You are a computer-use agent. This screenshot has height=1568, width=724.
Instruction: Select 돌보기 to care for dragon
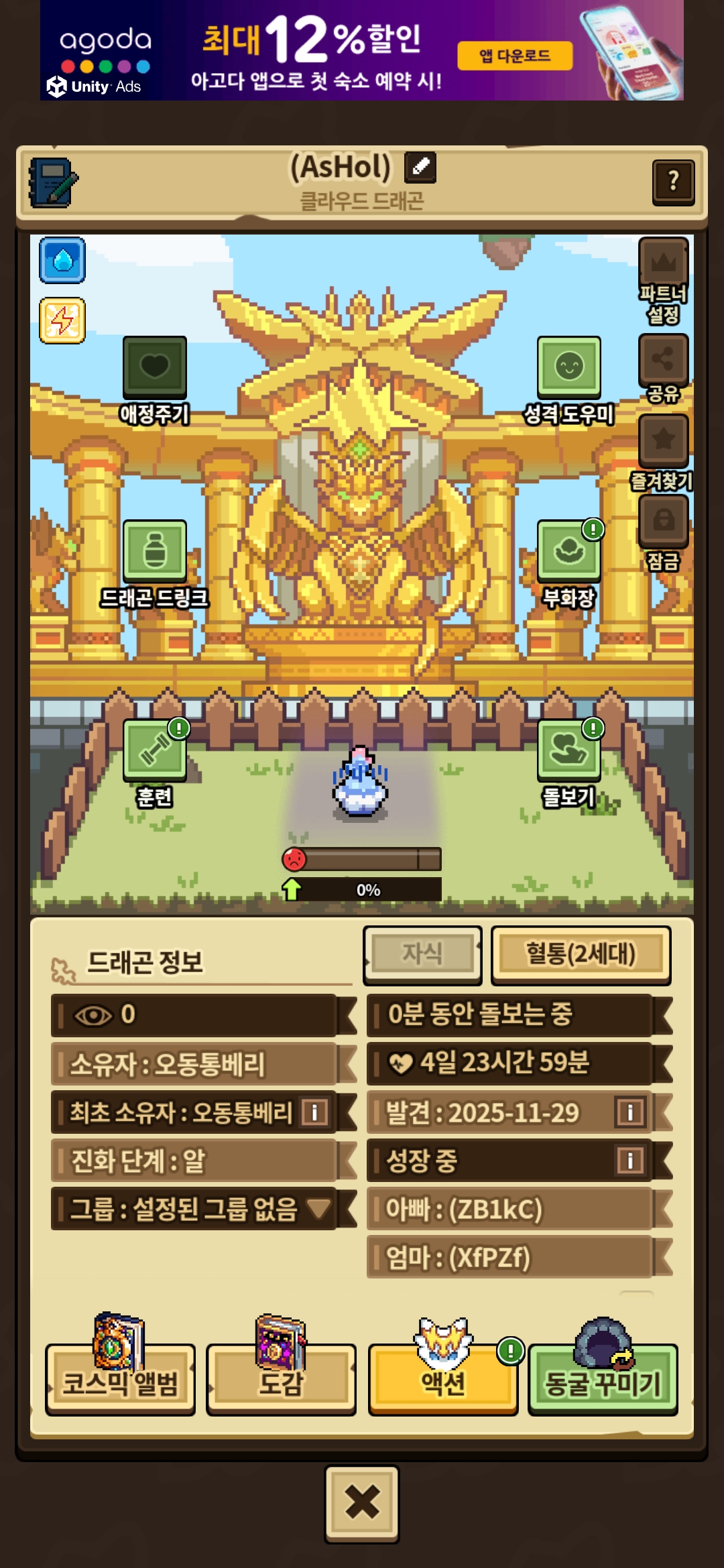pyautogui.click(x=568, y=750)
